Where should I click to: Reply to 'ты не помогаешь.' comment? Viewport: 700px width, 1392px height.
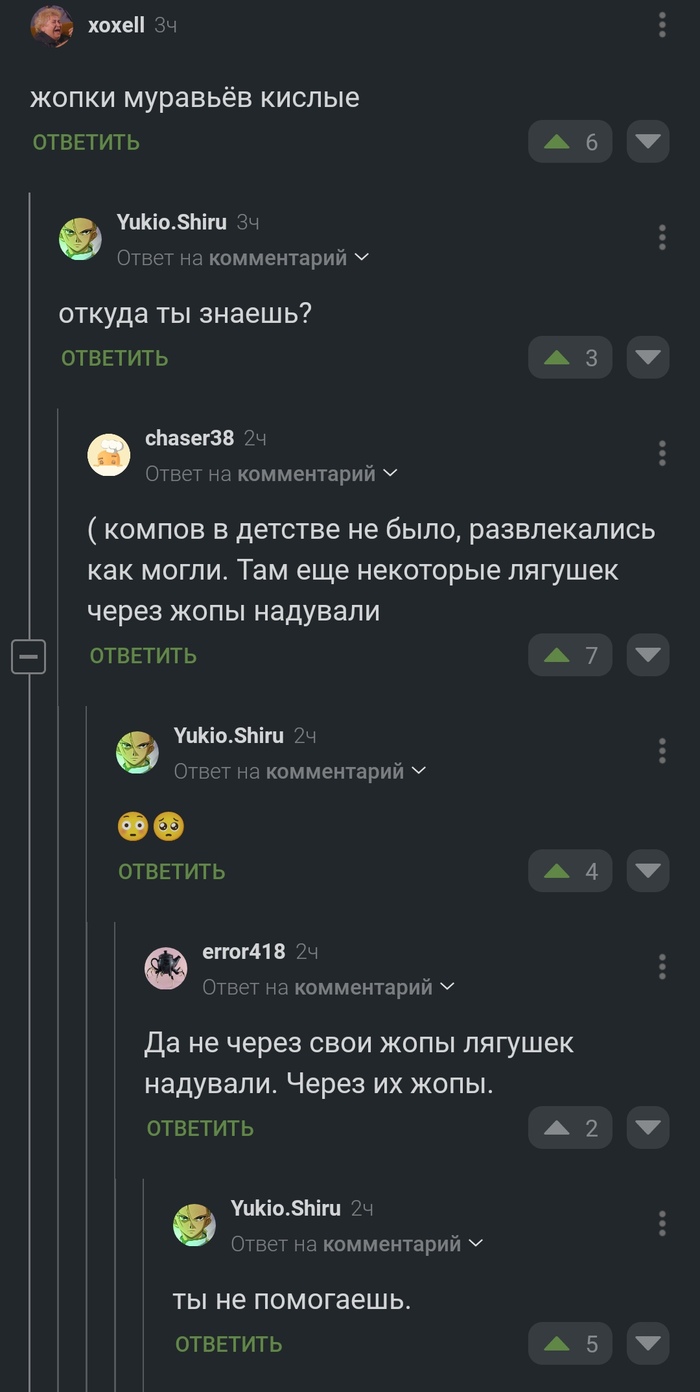point(229,1344)
